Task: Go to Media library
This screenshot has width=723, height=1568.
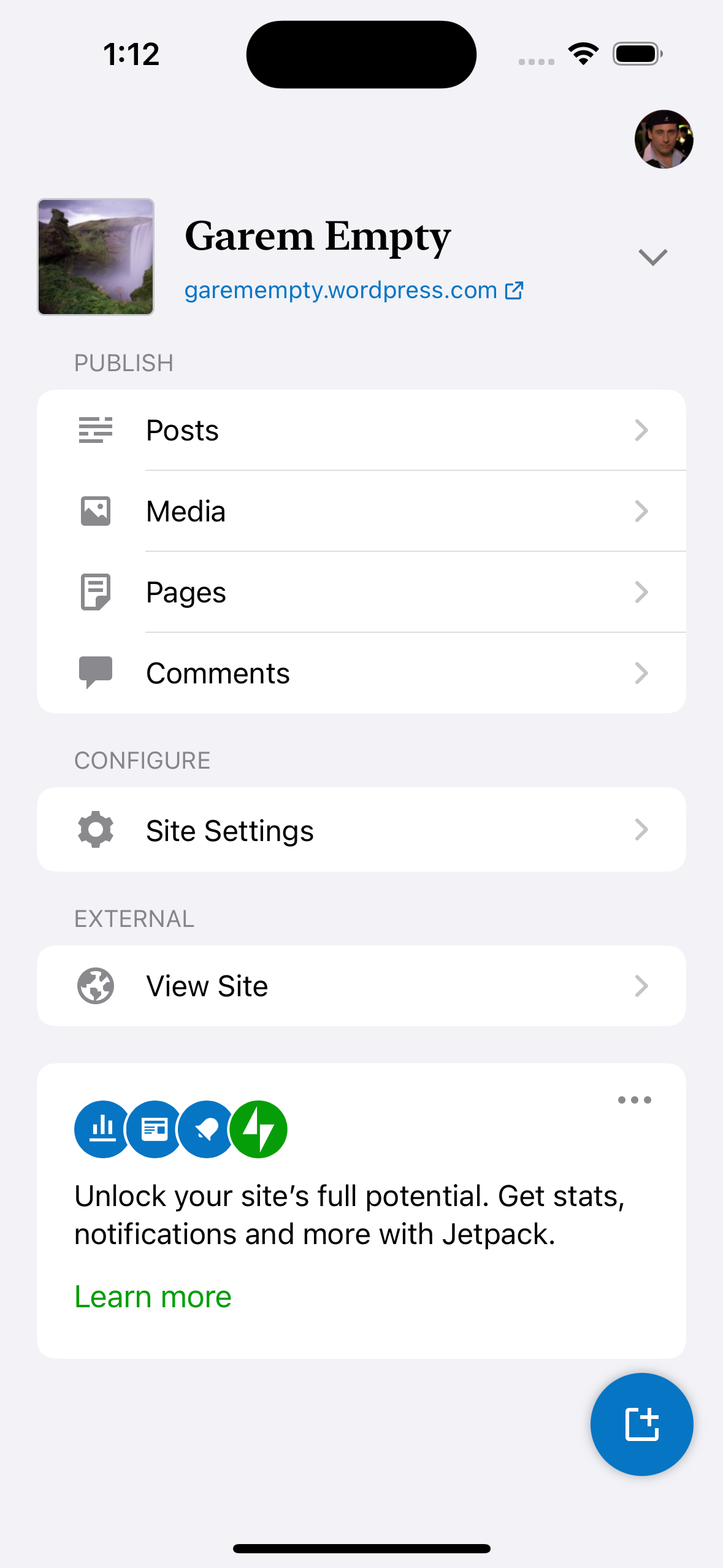Action: tap(361, 511)
